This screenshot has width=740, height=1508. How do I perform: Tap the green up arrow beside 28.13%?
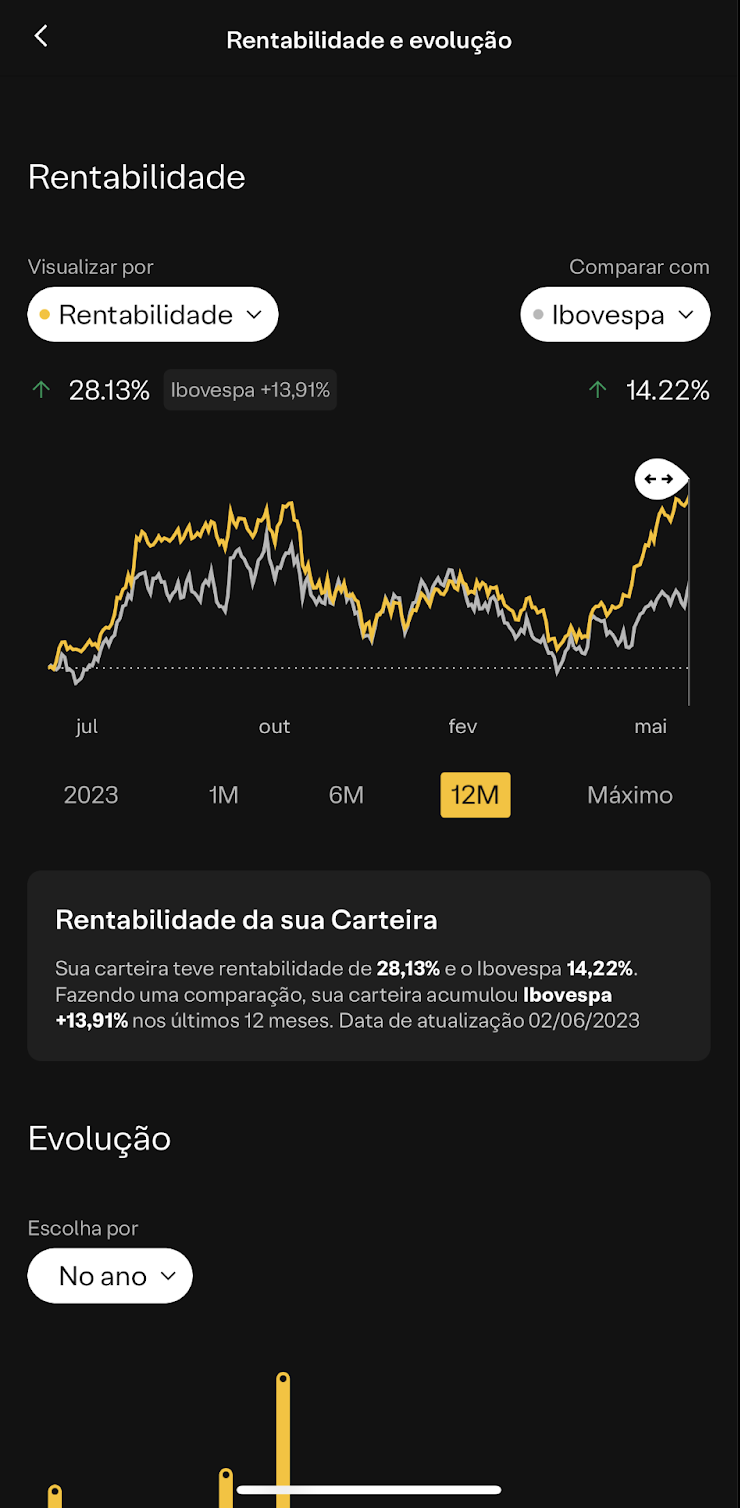(x=41, y=390)
